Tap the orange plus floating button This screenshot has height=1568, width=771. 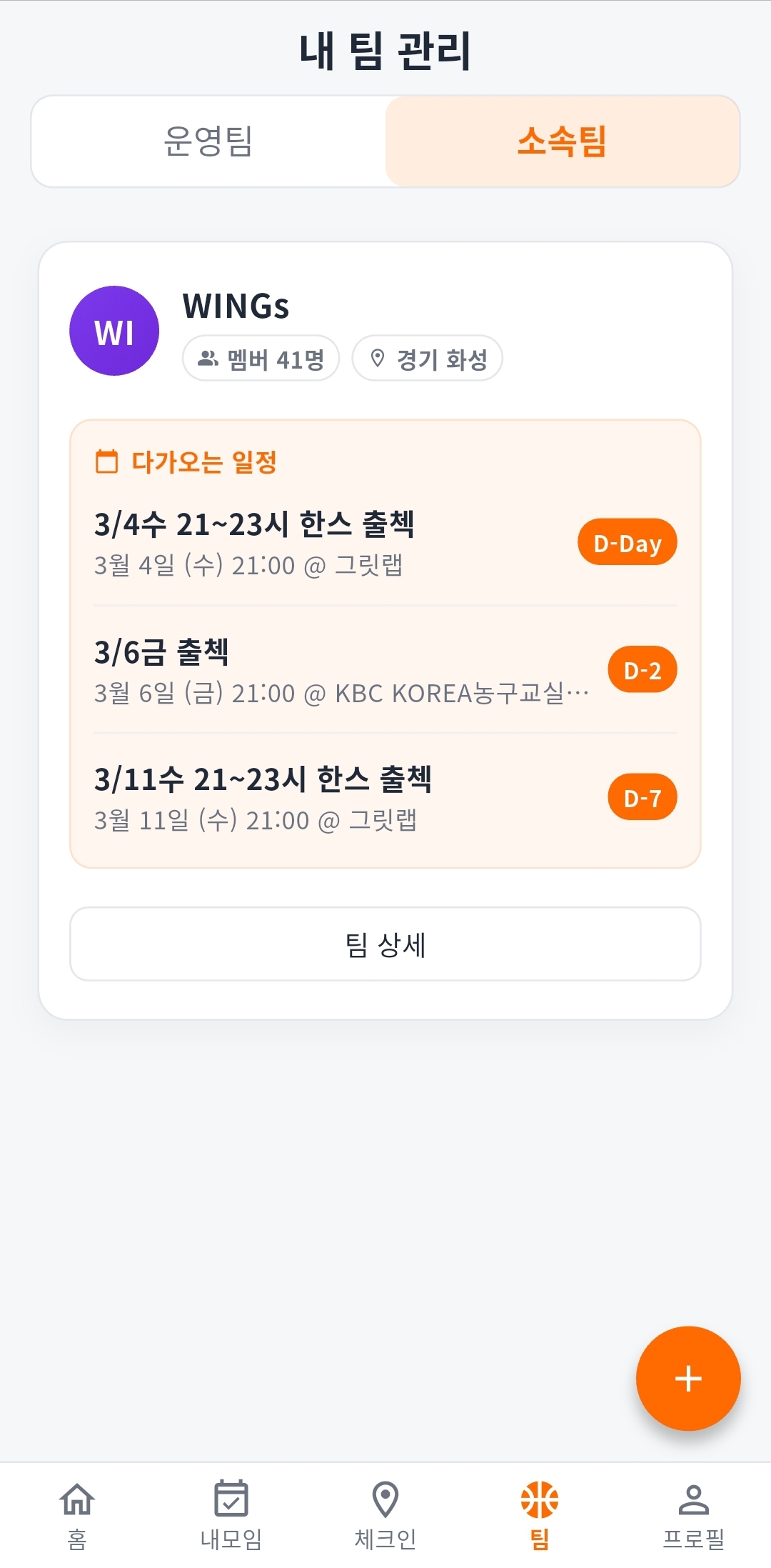point(688,1378)
